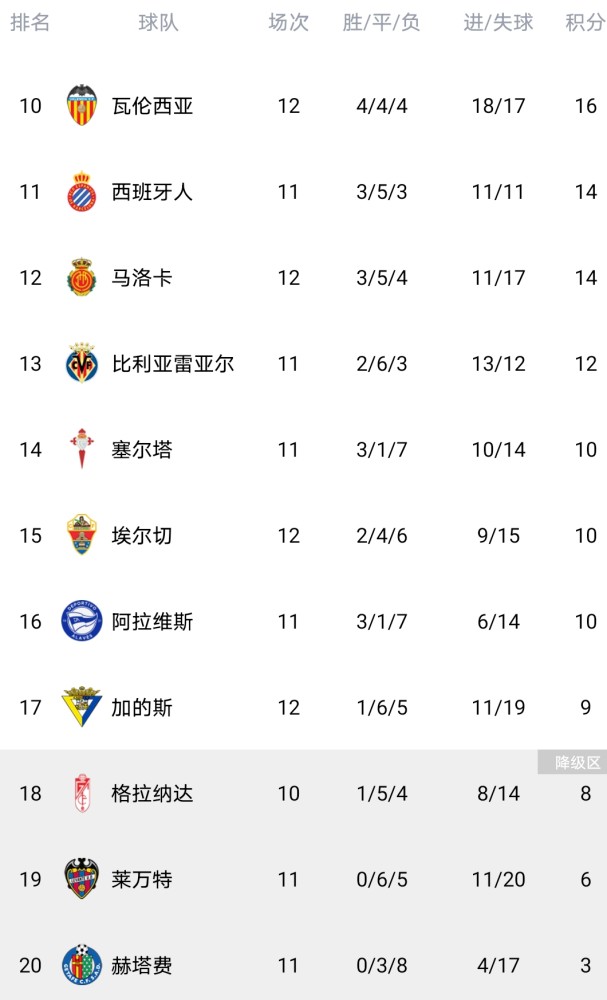Open the 瓦伦西亚 team row
607x1000 pixels.
[x=304, y=105]
